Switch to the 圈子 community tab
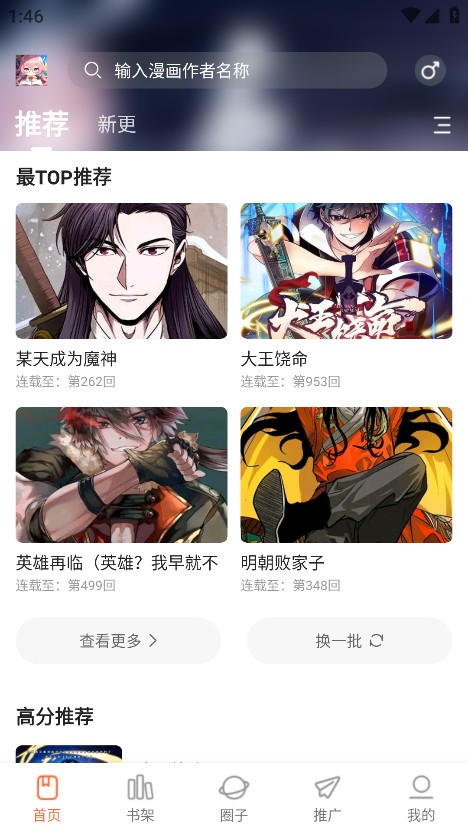 (x=234, y=798)
